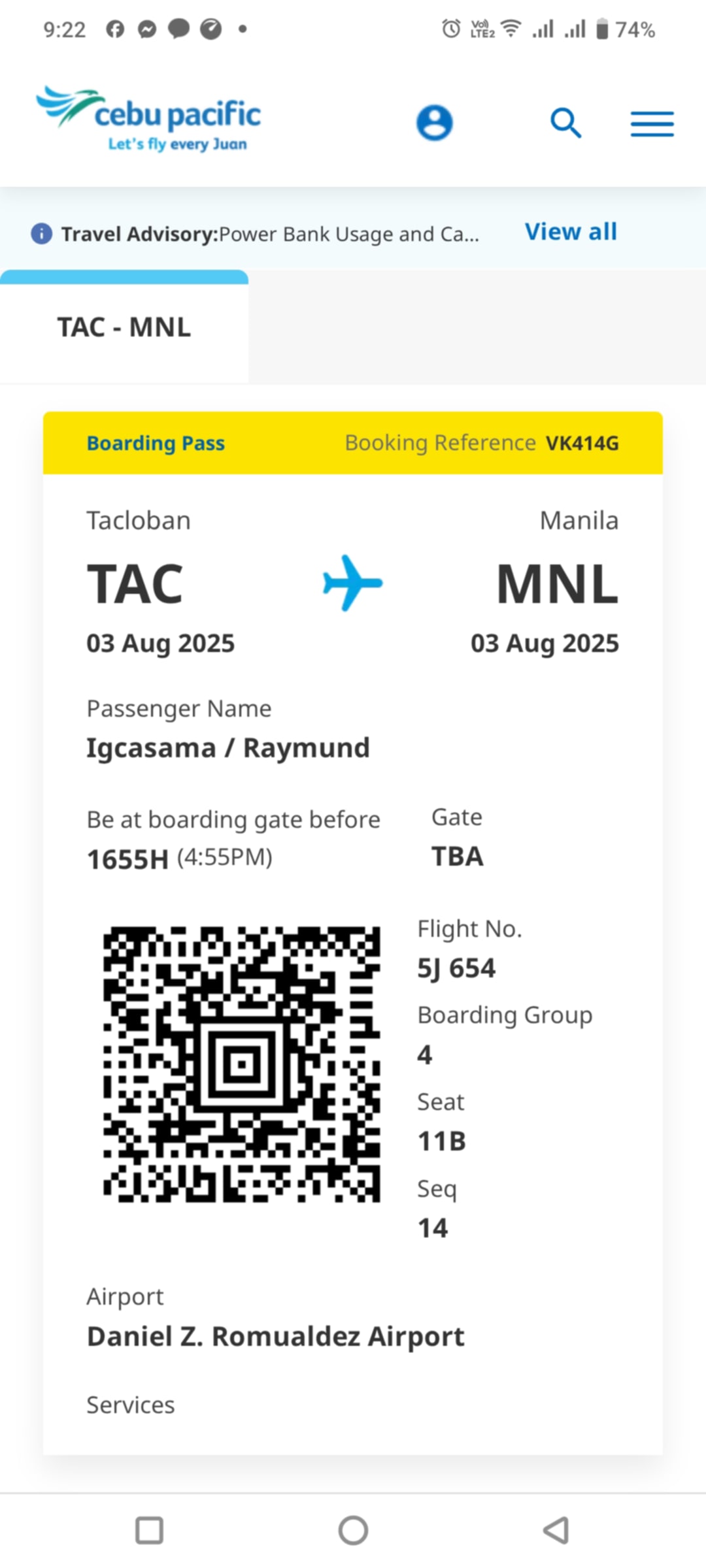
Task: Go back using system back button
Action: pos(556,1530)
